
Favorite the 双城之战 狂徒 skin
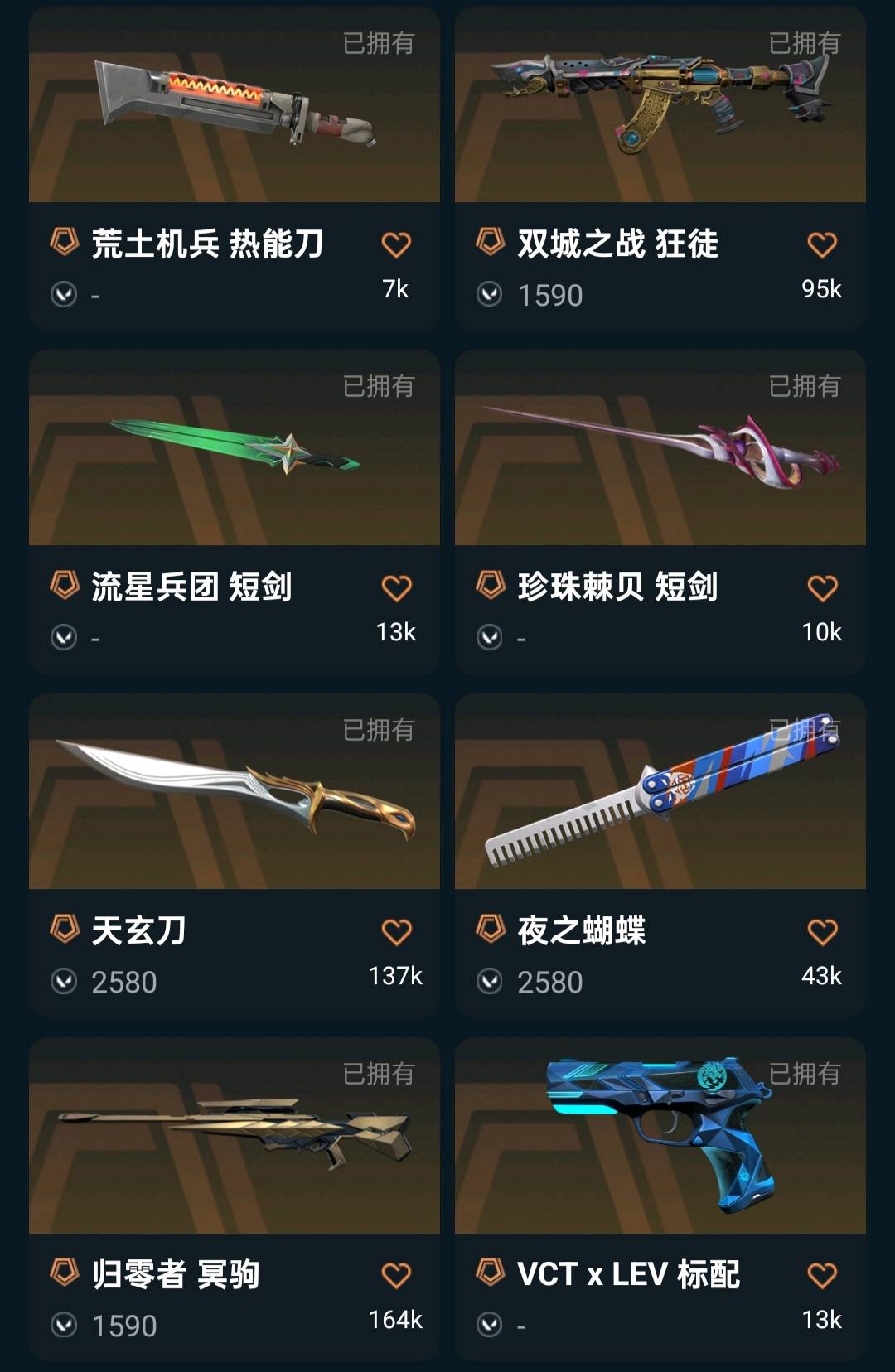[x=822, y=245]
